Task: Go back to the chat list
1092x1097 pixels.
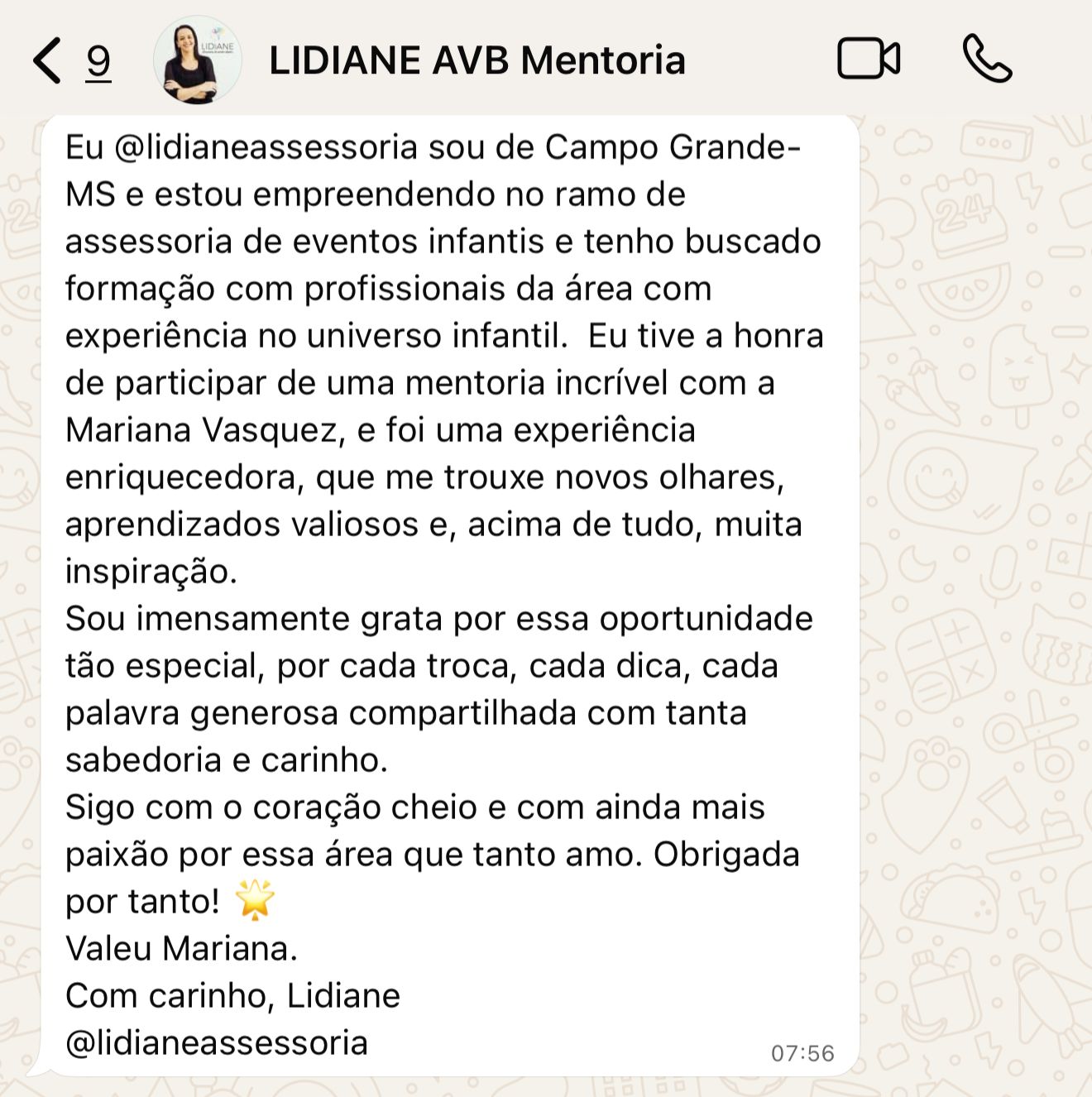Action: [48, 60]
